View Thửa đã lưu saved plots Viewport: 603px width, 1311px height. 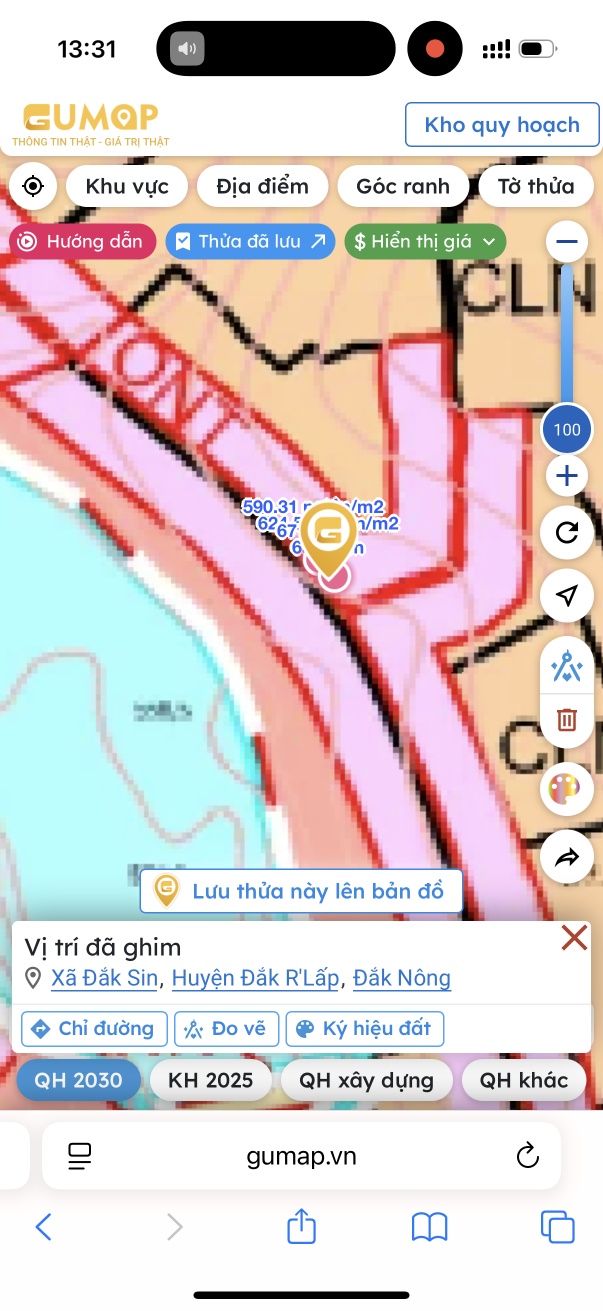(250, 241)
